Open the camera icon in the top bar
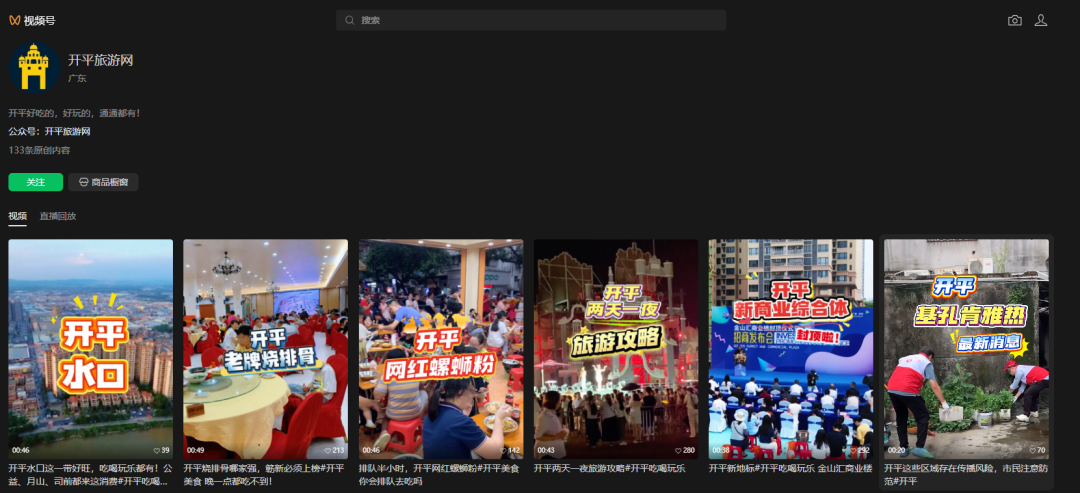Viewport: 1080px width, 493px height. 1015,20
